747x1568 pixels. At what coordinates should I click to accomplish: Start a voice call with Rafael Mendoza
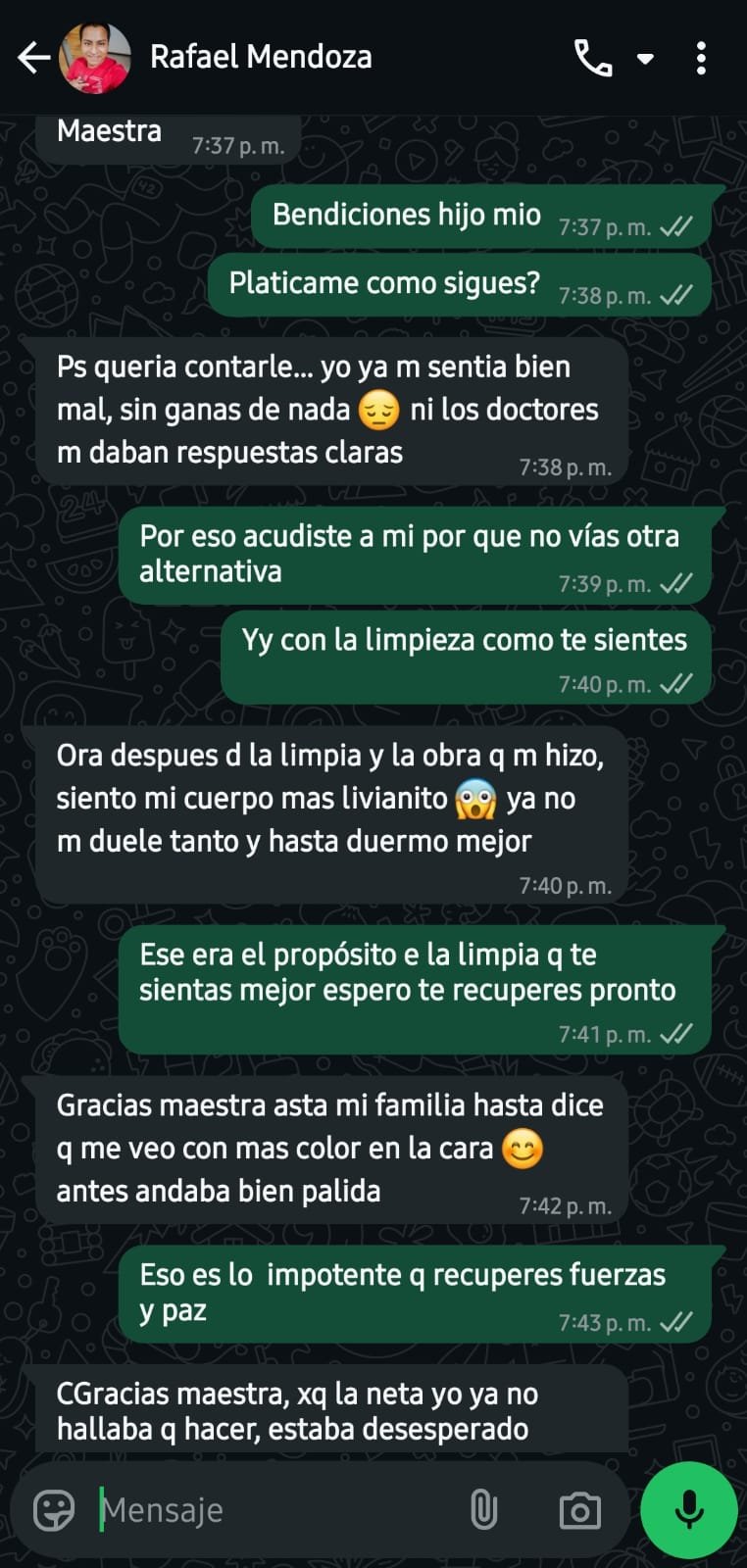point(594,57)
